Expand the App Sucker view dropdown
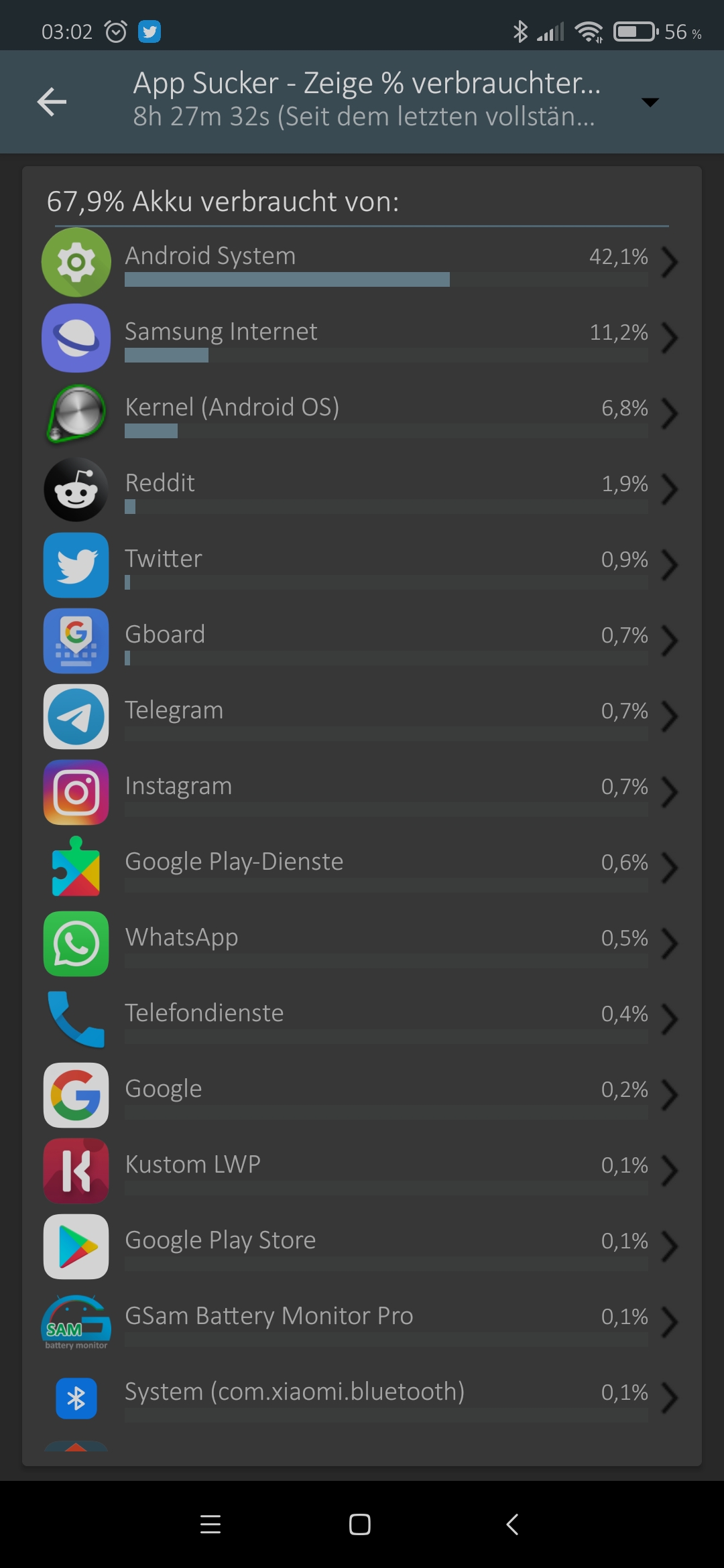Screen dimensions: 724x1568 (x=650, y=102)
